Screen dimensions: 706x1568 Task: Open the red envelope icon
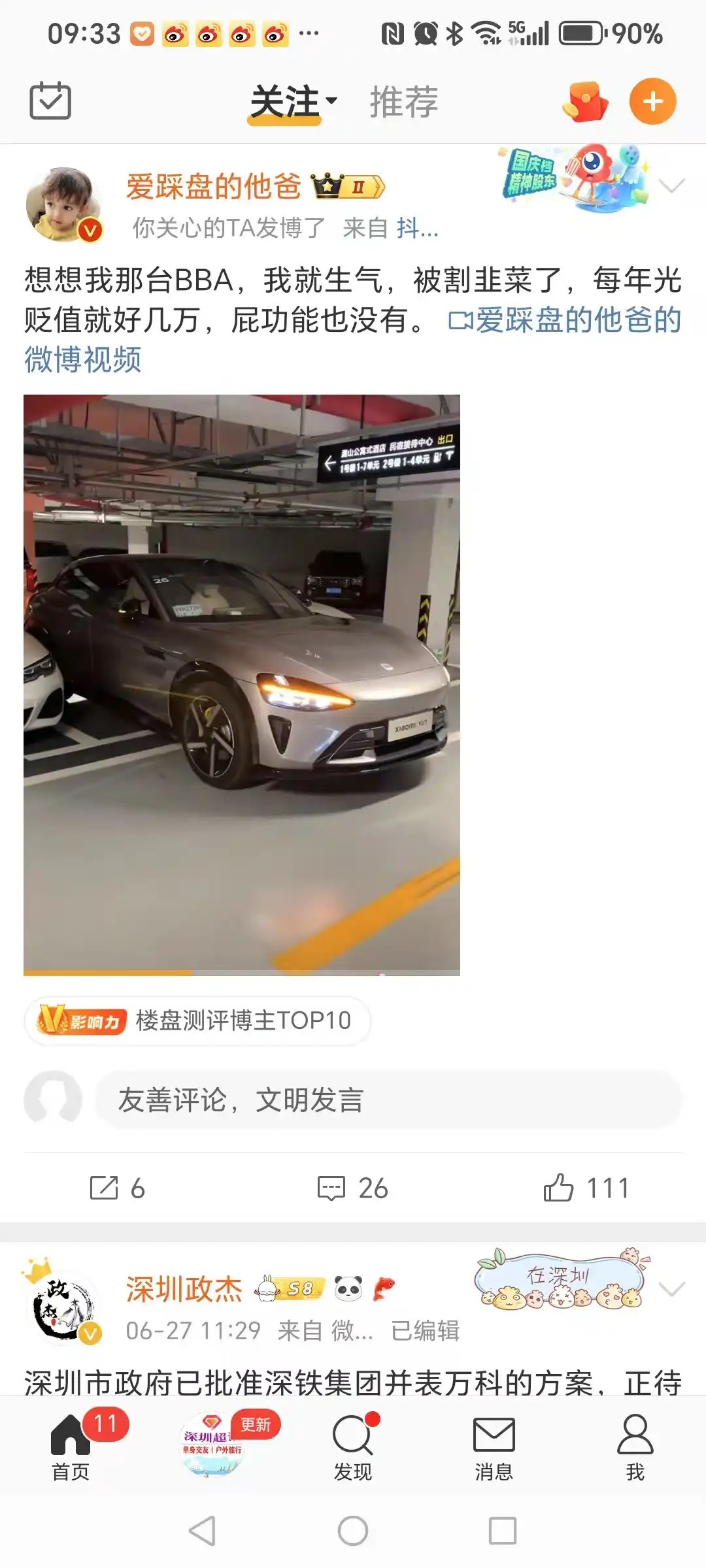tap(584, 102)
